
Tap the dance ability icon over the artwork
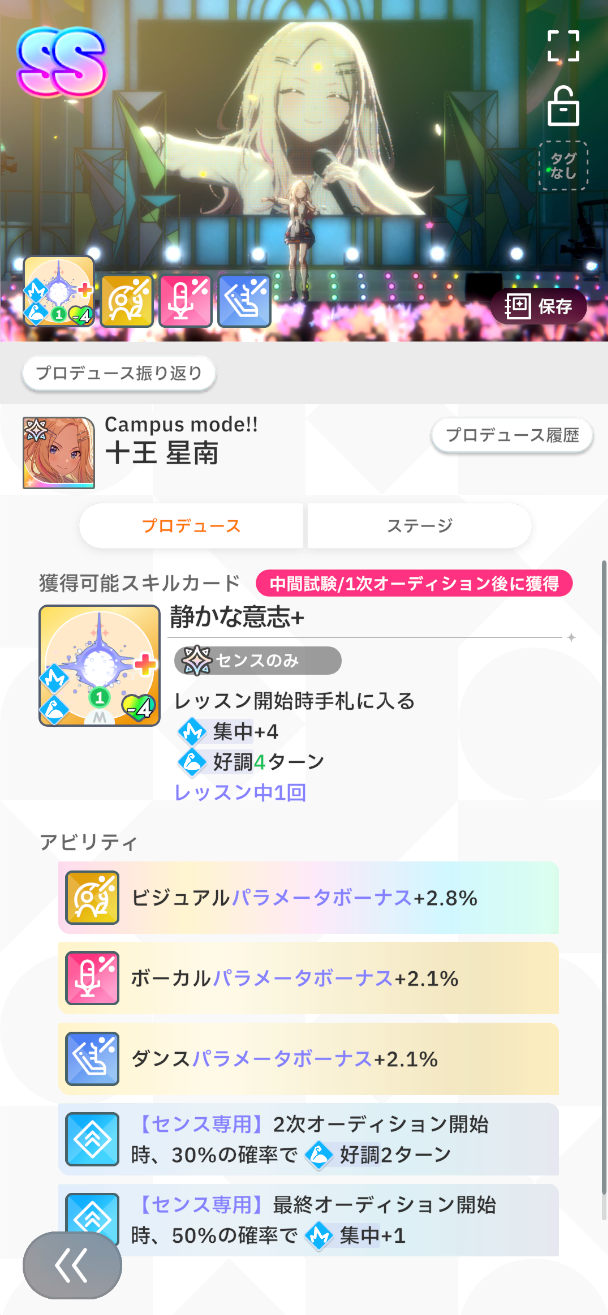244,301
